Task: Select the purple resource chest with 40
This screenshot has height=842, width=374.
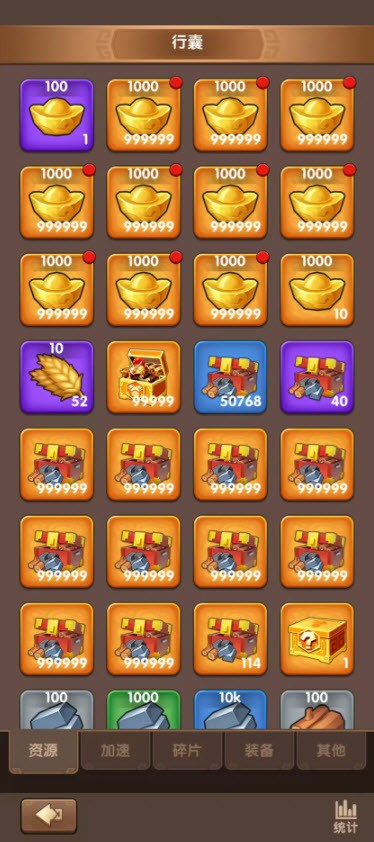Action: pyautogui.click(x=318, y=377)
